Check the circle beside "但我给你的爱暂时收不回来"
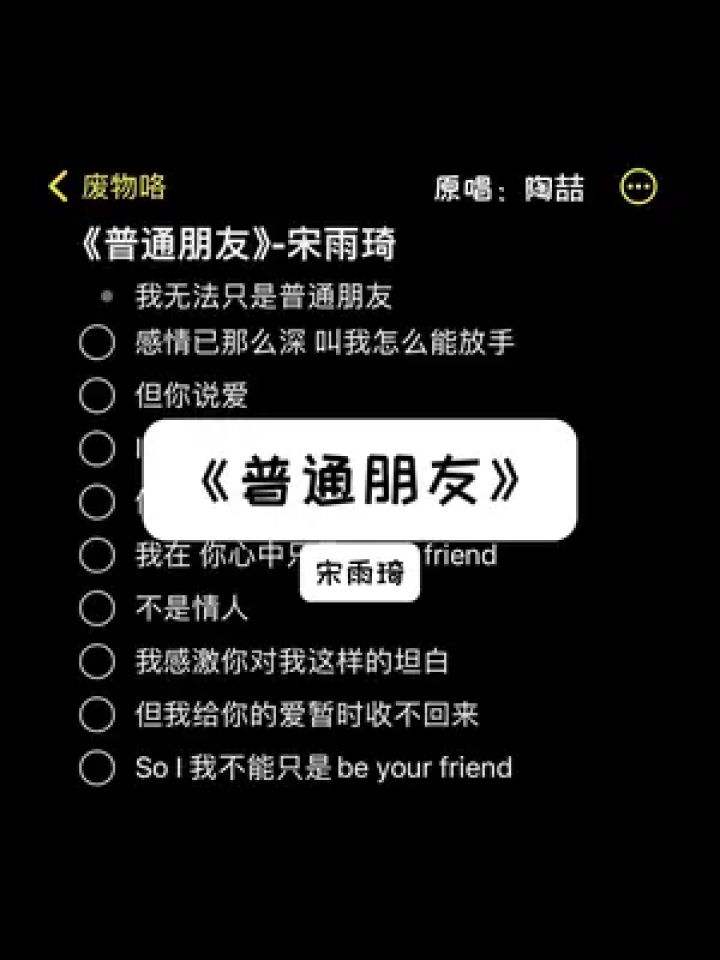This screenshot has height=960, width=720. click(97, 713)
